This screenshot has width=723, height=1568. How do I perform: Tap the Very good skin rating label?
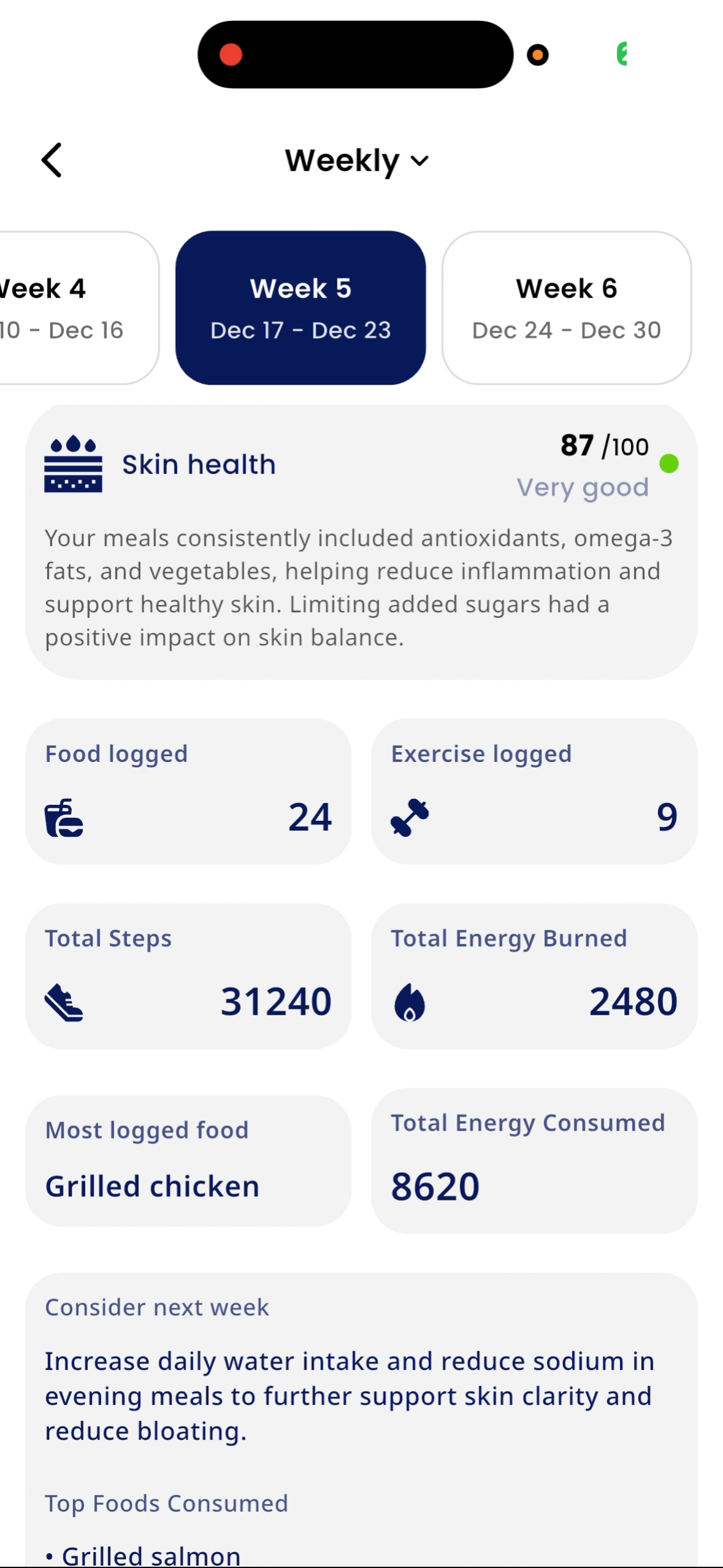pyautogui.click(x=583, y=487)
